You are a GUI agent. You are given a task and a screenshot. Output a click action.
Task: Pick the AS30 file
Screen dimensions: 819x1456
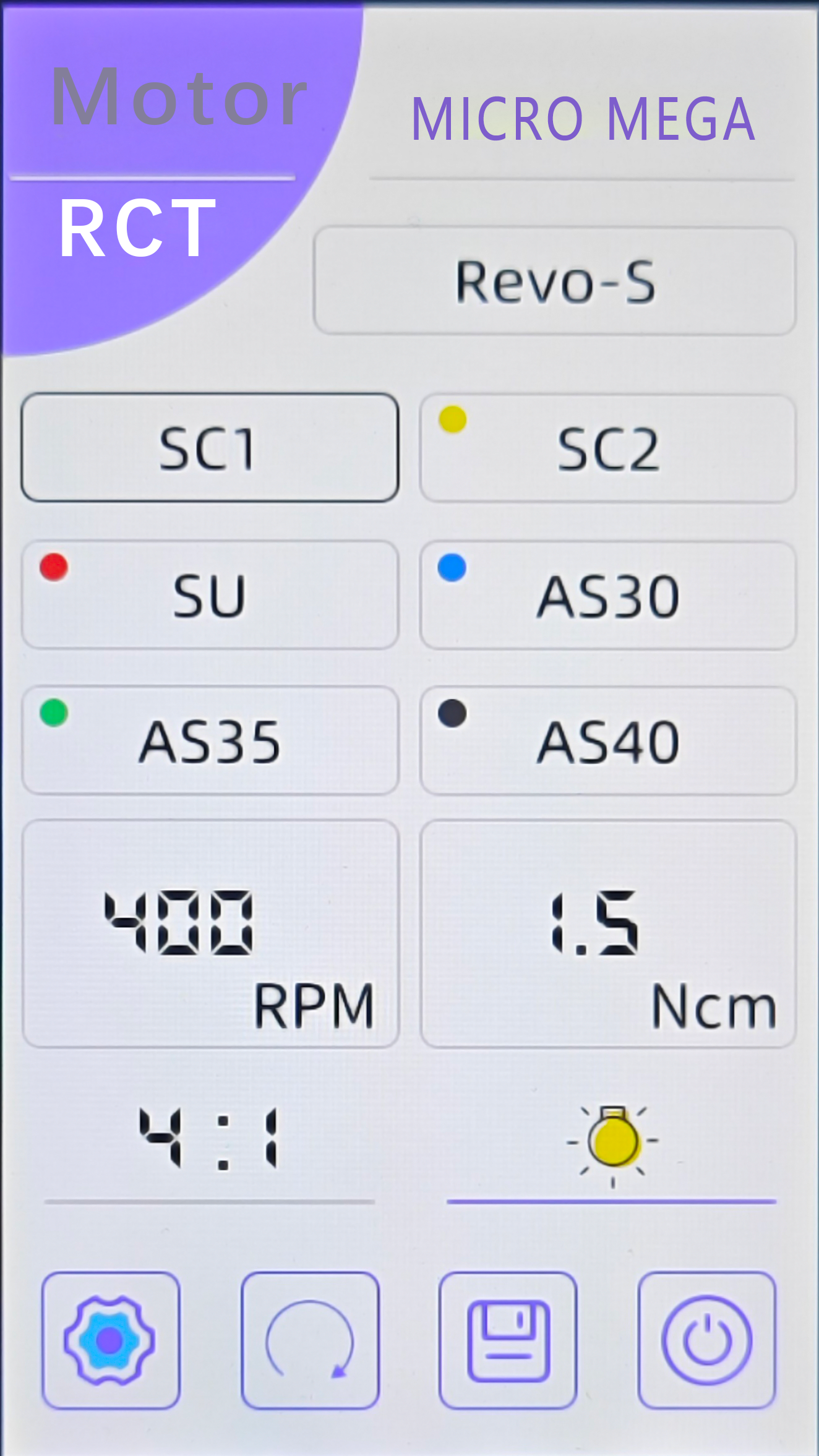[608, 595]
